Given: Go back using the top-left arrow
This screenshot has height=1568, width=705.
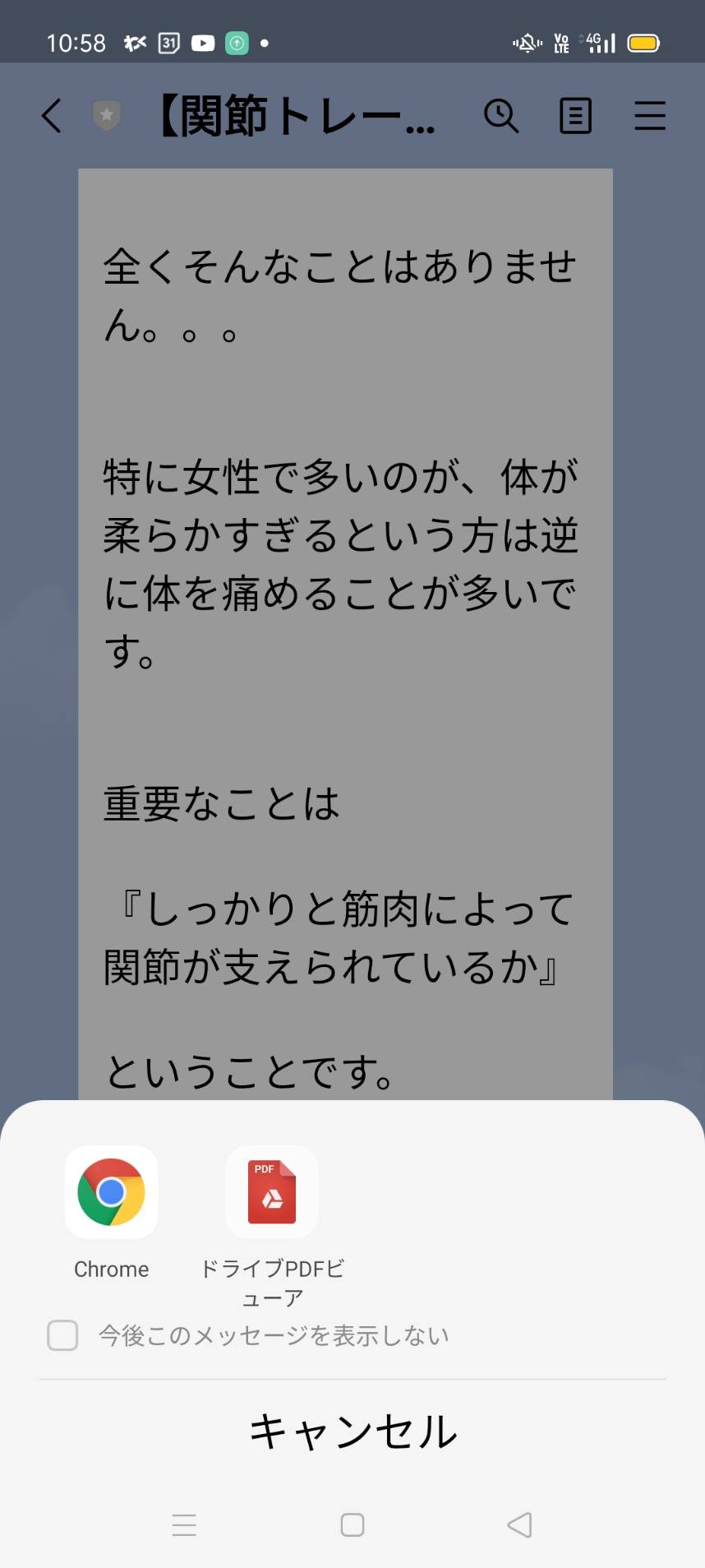Looking at the screenshot, I should point(51,115).
